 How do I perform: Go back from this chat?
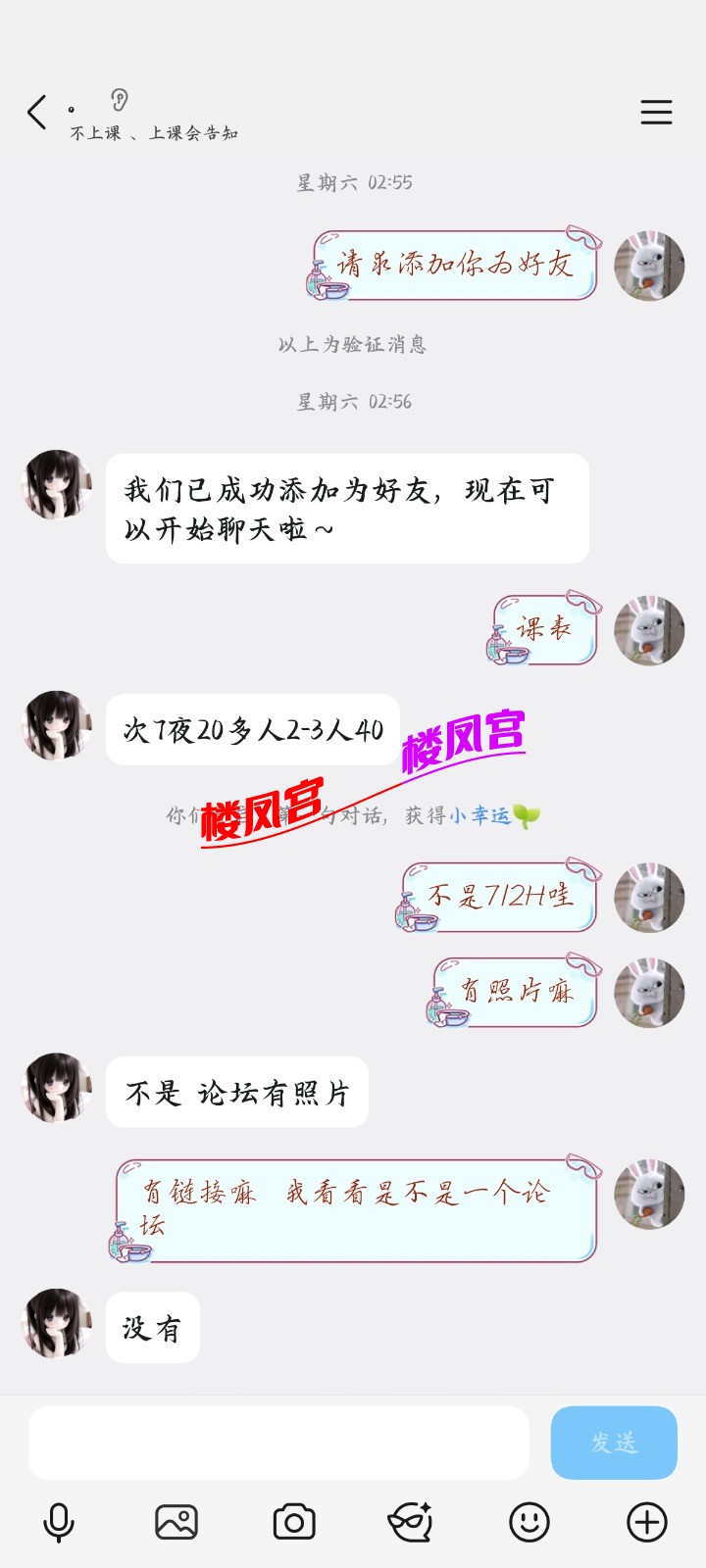(37, 113)
